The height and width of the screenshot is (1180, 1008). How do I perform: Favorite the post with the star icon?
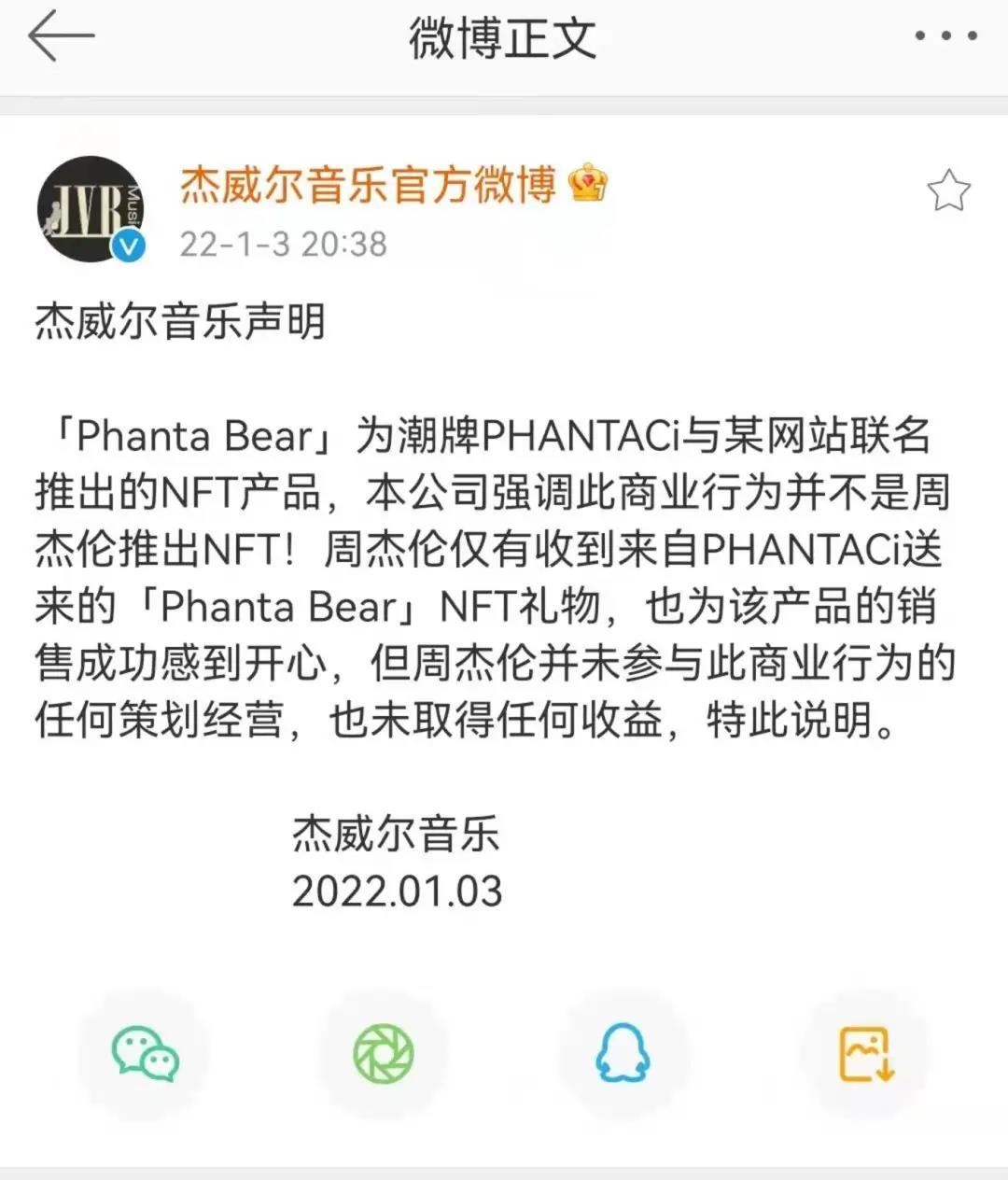949,190
